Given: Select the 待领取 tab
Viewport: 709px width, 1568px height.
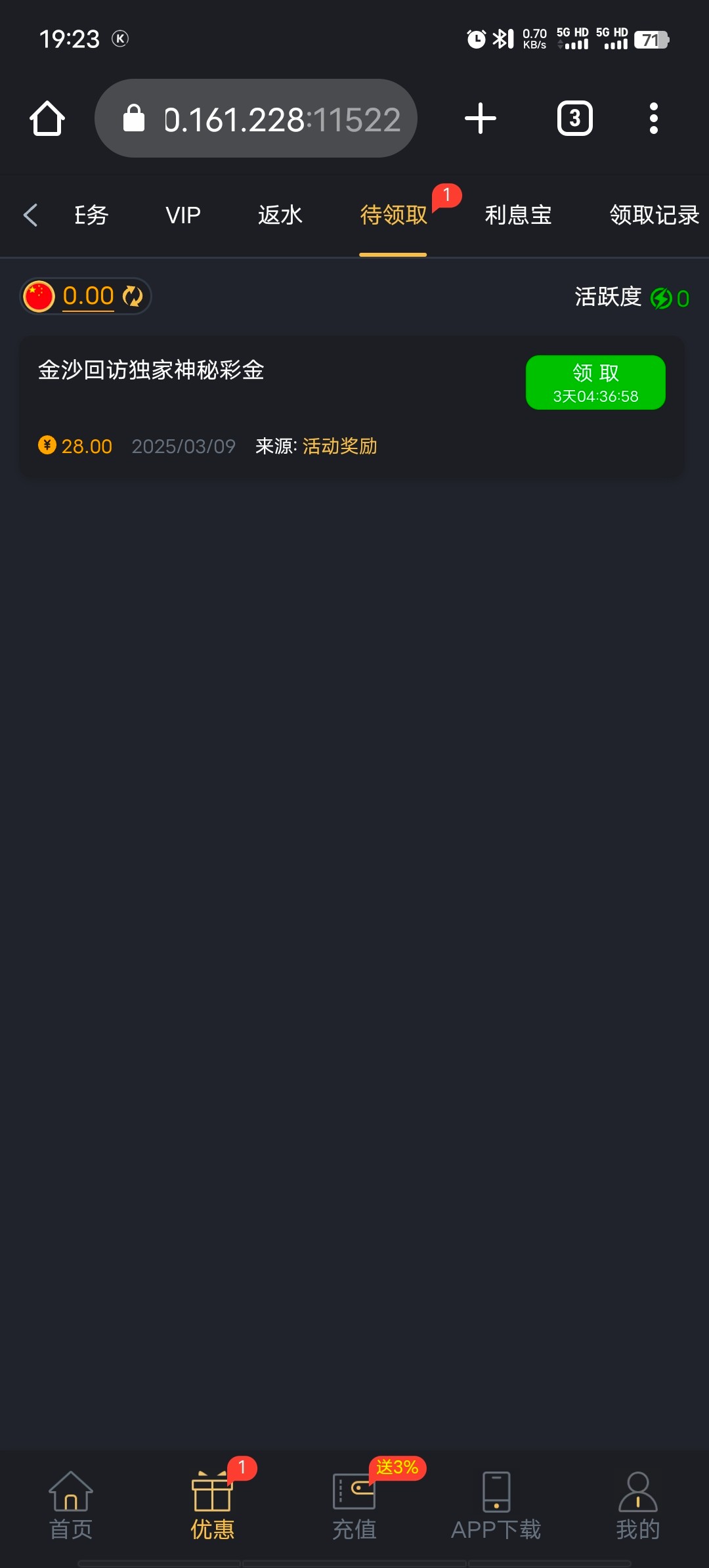Looking at the screenshot, I should coord(393,215).
